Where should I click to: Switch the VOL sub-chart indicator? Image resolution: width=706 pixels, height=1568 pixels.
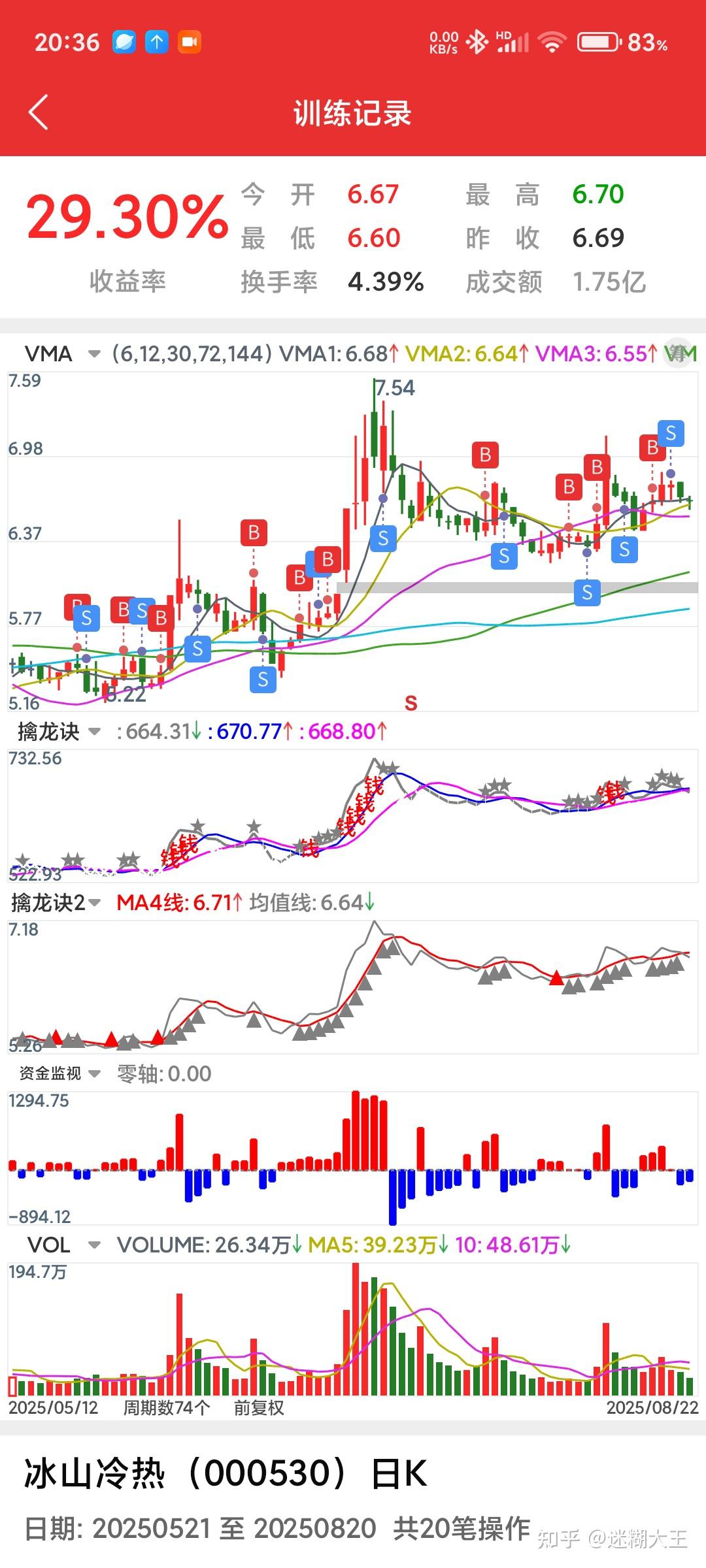click(94, 1245)
